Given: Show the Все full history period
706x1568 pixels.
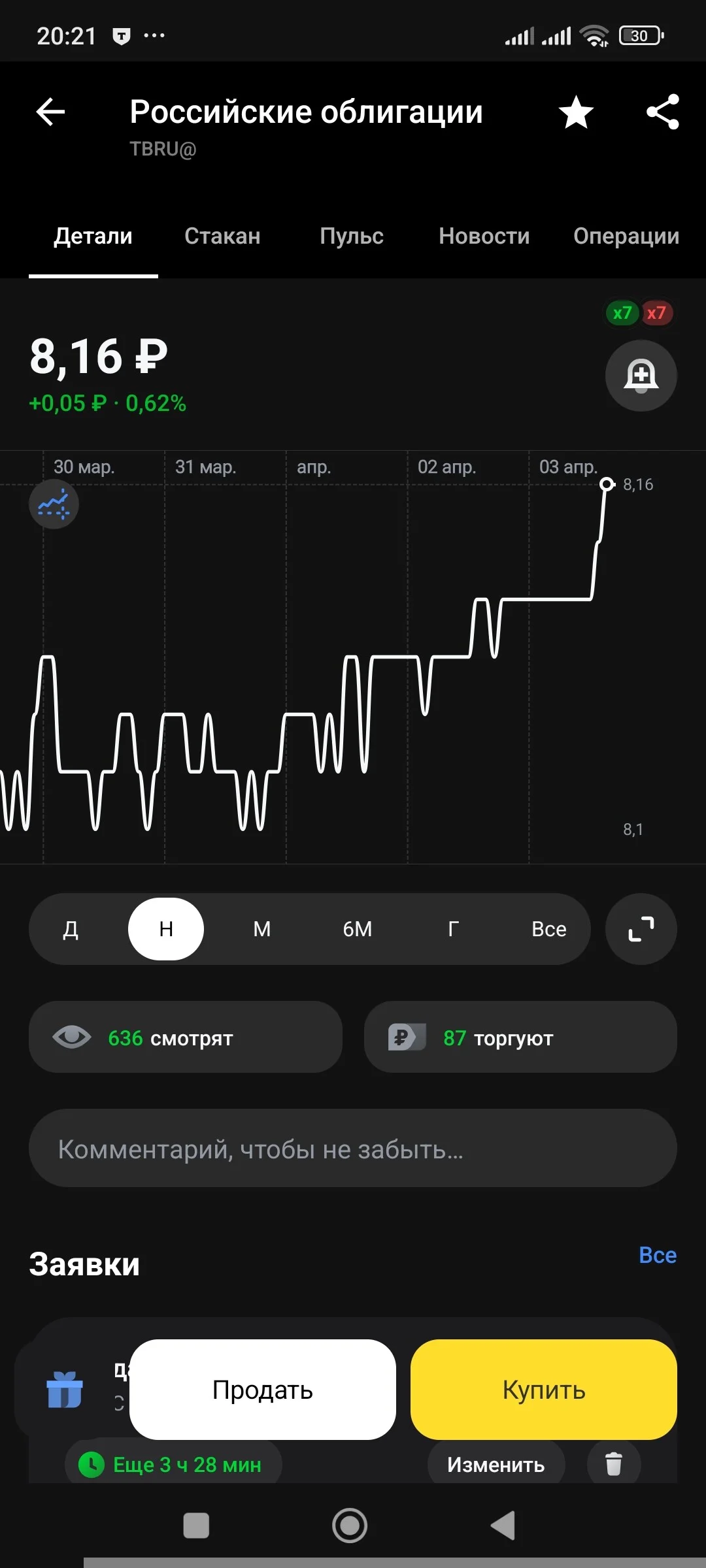Looking at the screenshot, I should pos(549,929).
